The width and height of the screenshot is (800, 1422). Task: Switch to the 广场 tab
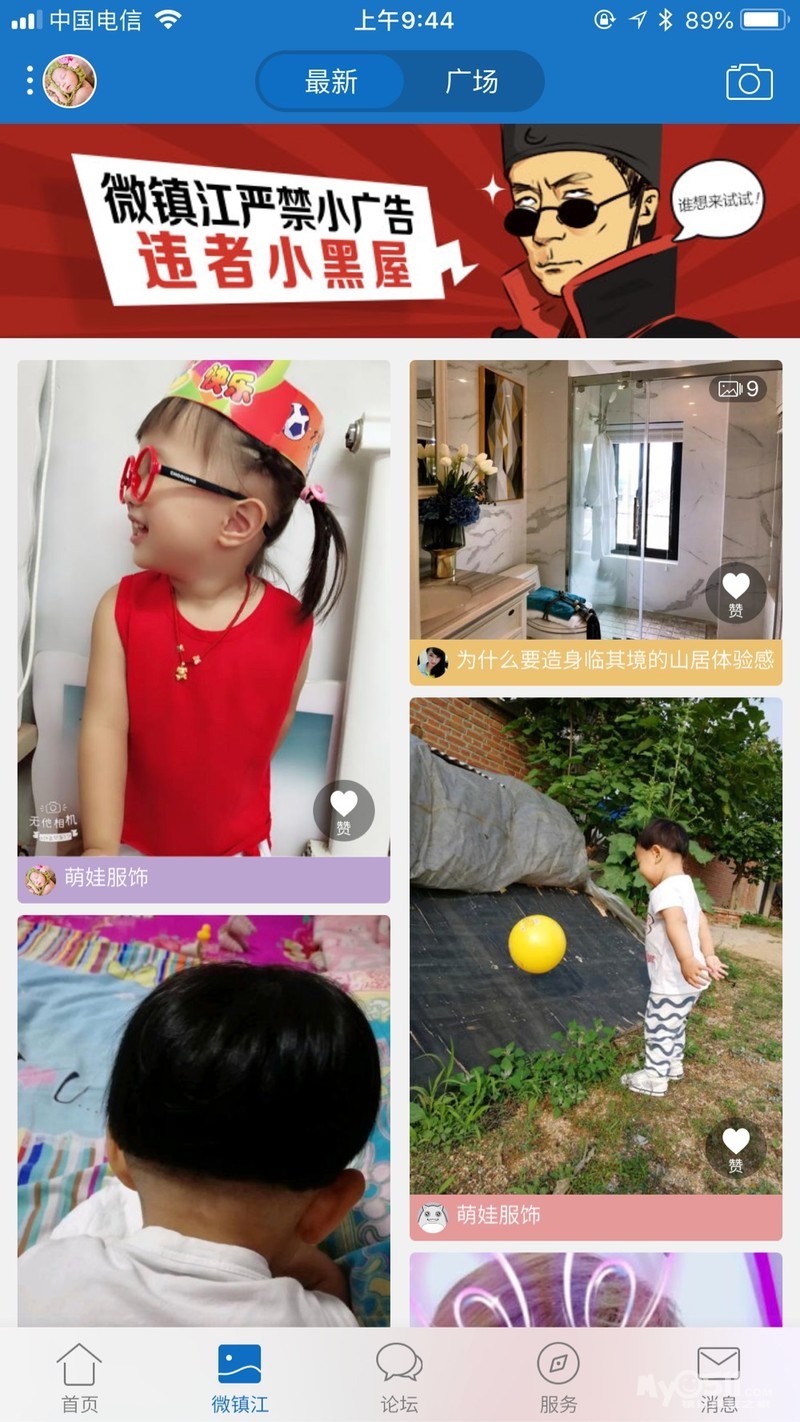click(472, 82)
